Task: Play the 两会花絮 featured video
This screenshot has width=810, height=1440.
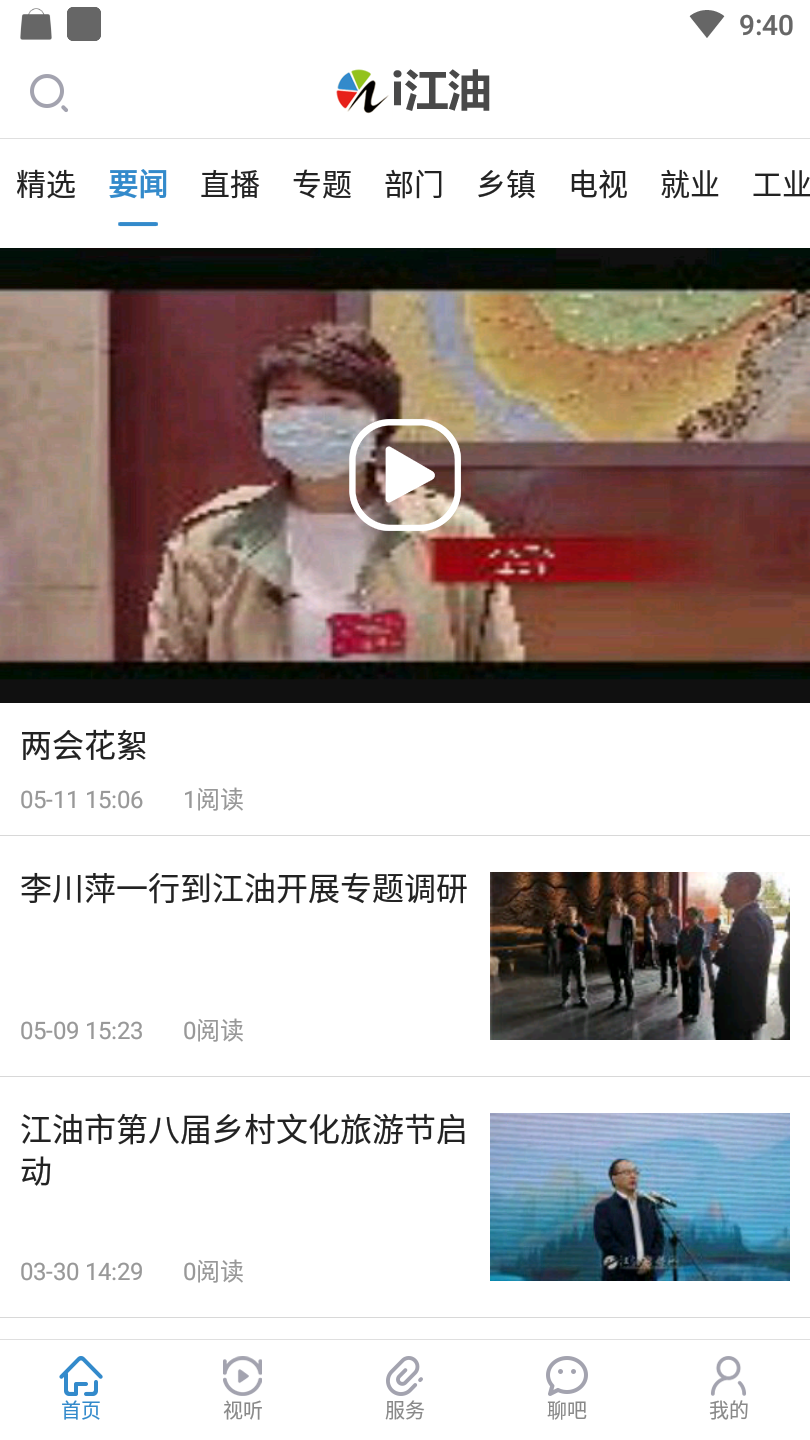Action: click(405, 473)
